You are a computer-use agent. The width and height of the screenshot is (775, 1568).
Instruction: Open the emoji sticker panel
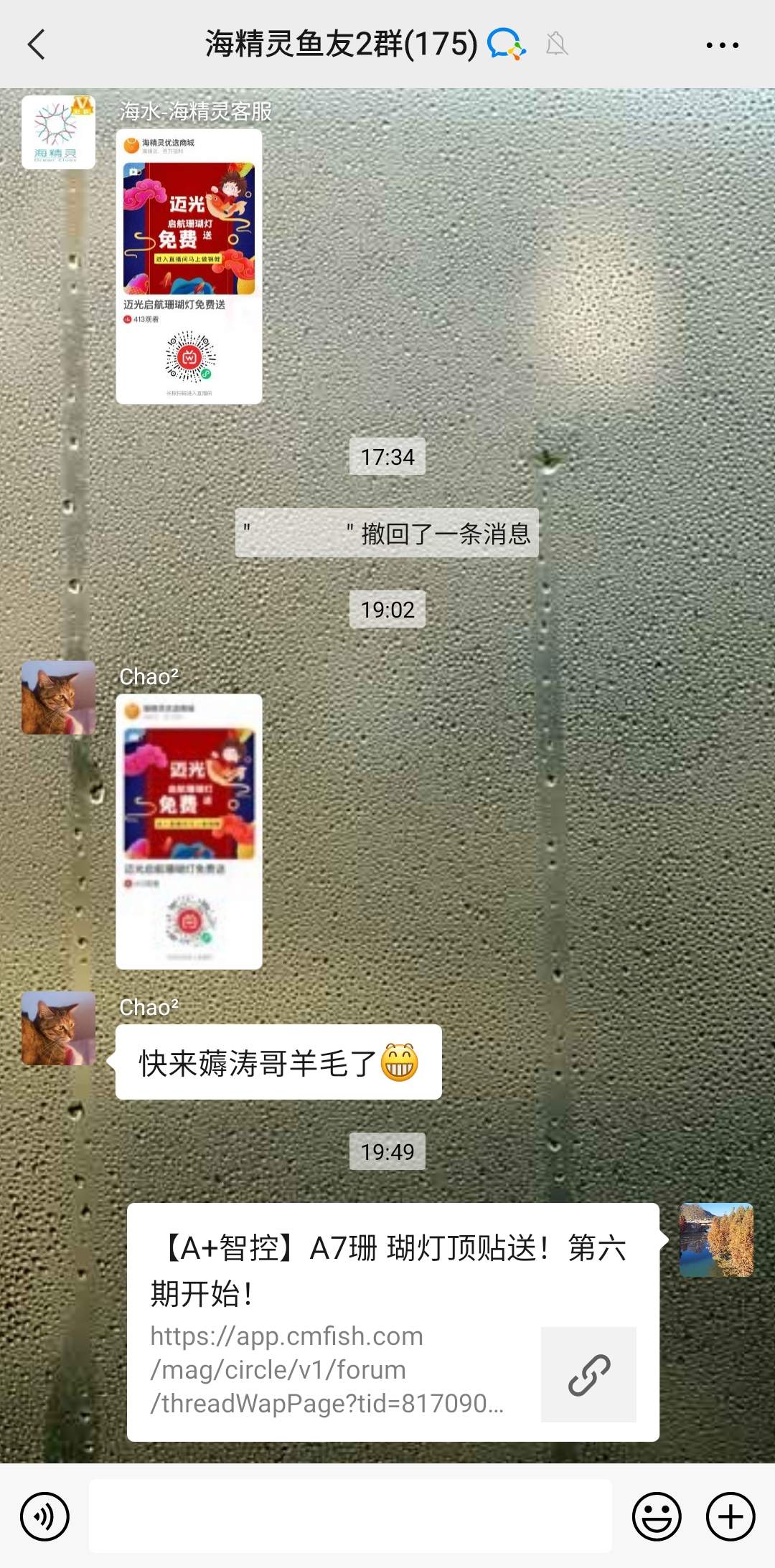pos(656,1516)
